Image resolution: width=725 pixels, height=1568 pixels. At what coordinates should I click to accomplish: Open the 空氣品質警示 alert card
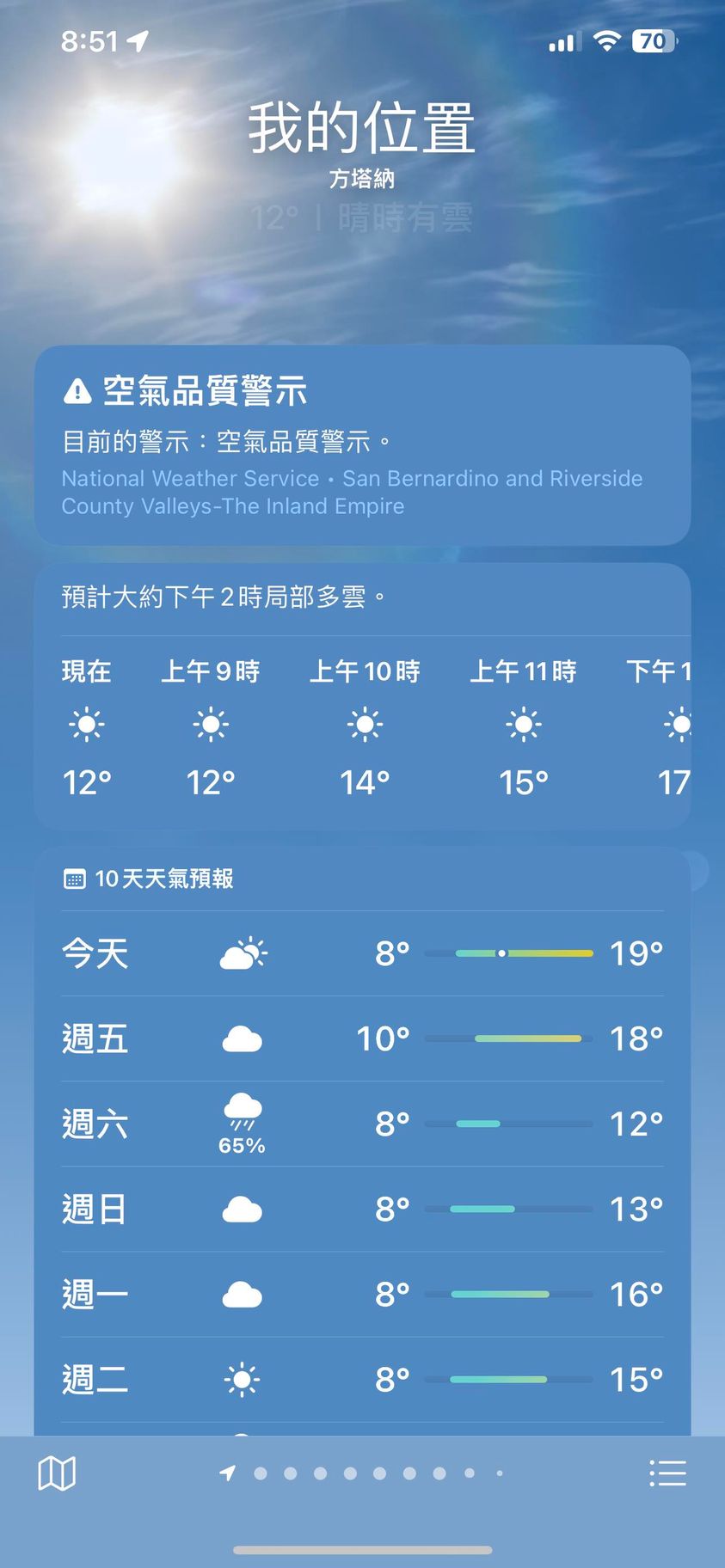pyautogui.click(x=362, y=445)
